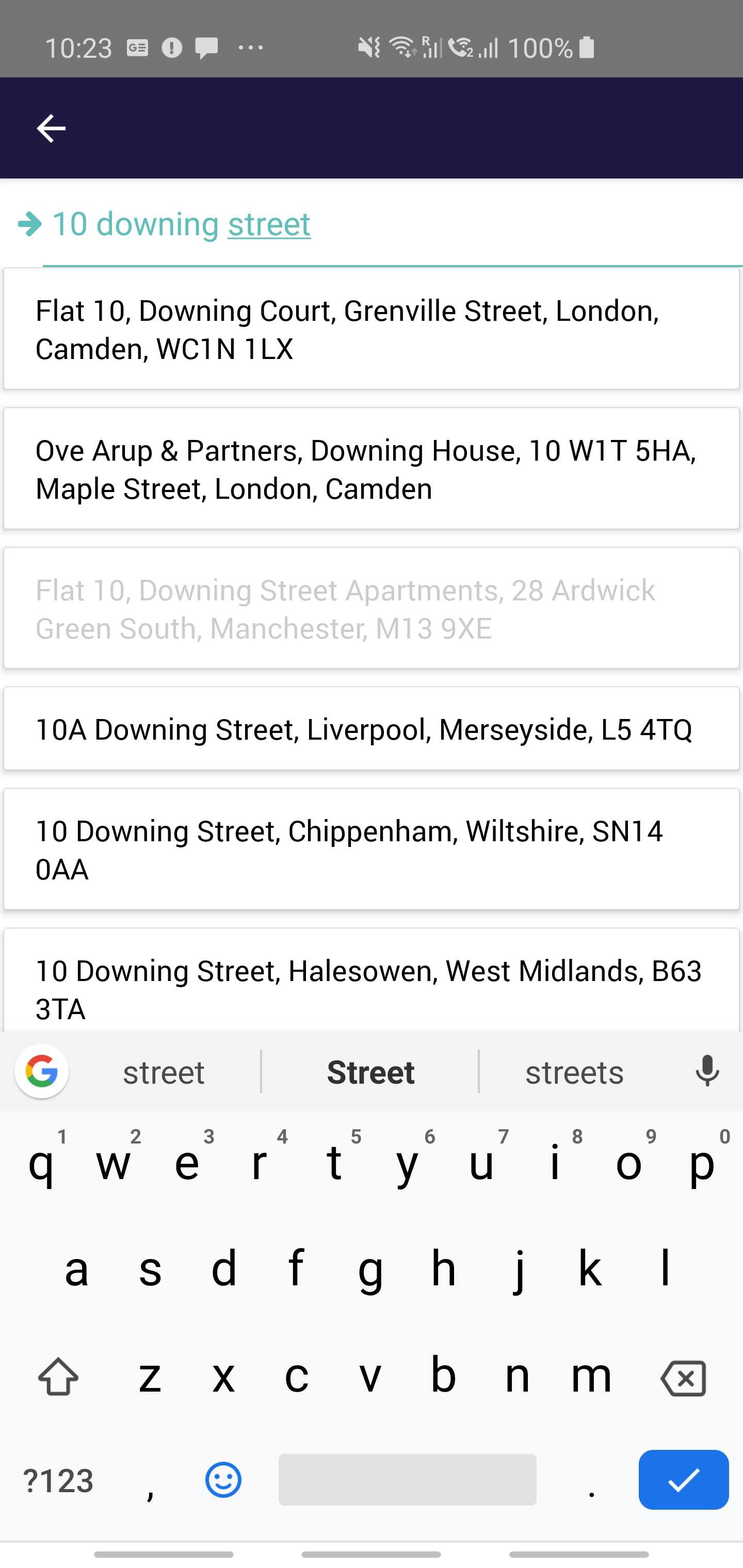Go back using the top-left arrow

[x=51, y=128]
